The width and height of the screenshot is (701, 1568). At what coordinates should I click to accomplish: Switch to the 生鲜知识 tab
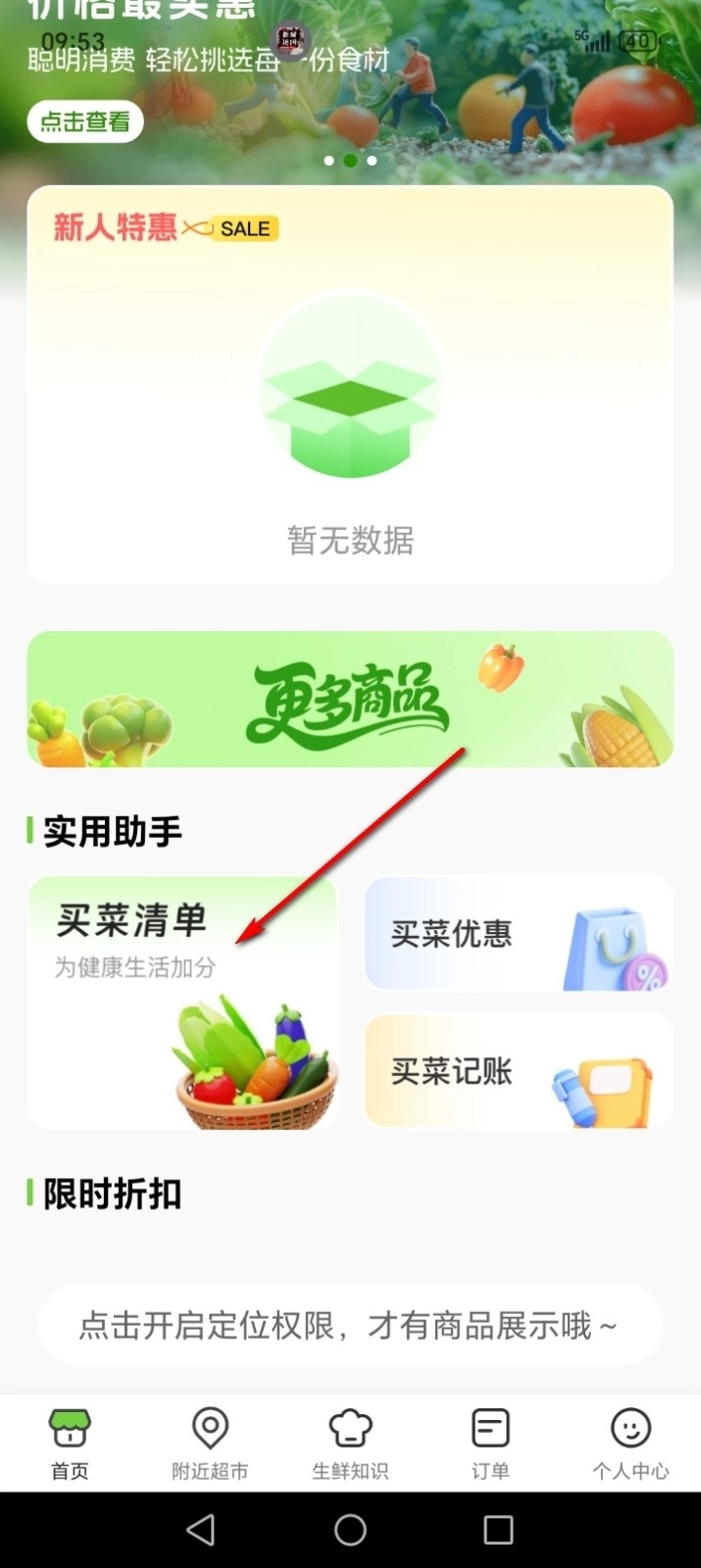[350, 1443]
